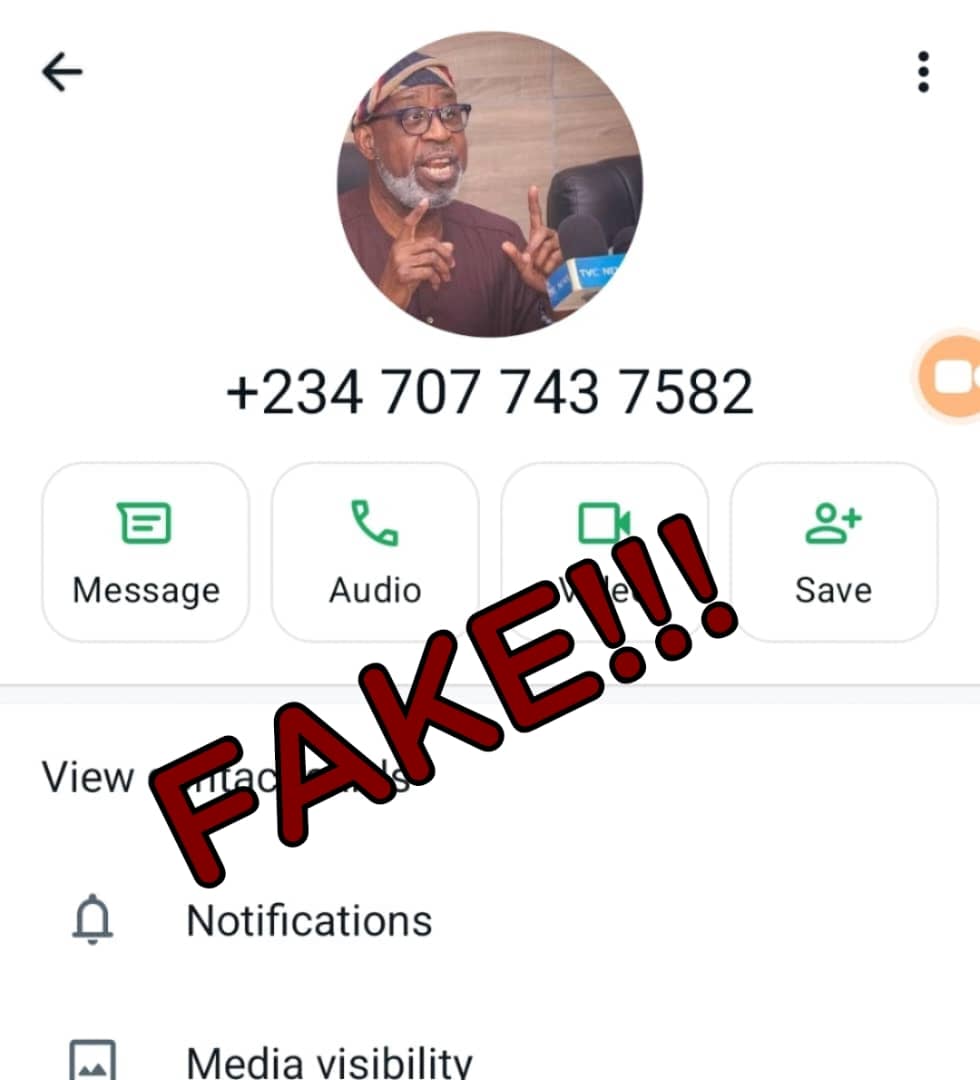This screenshot has height=1080, width=980.
Task: Start a Video call via the camera icon
Action: 603,520
